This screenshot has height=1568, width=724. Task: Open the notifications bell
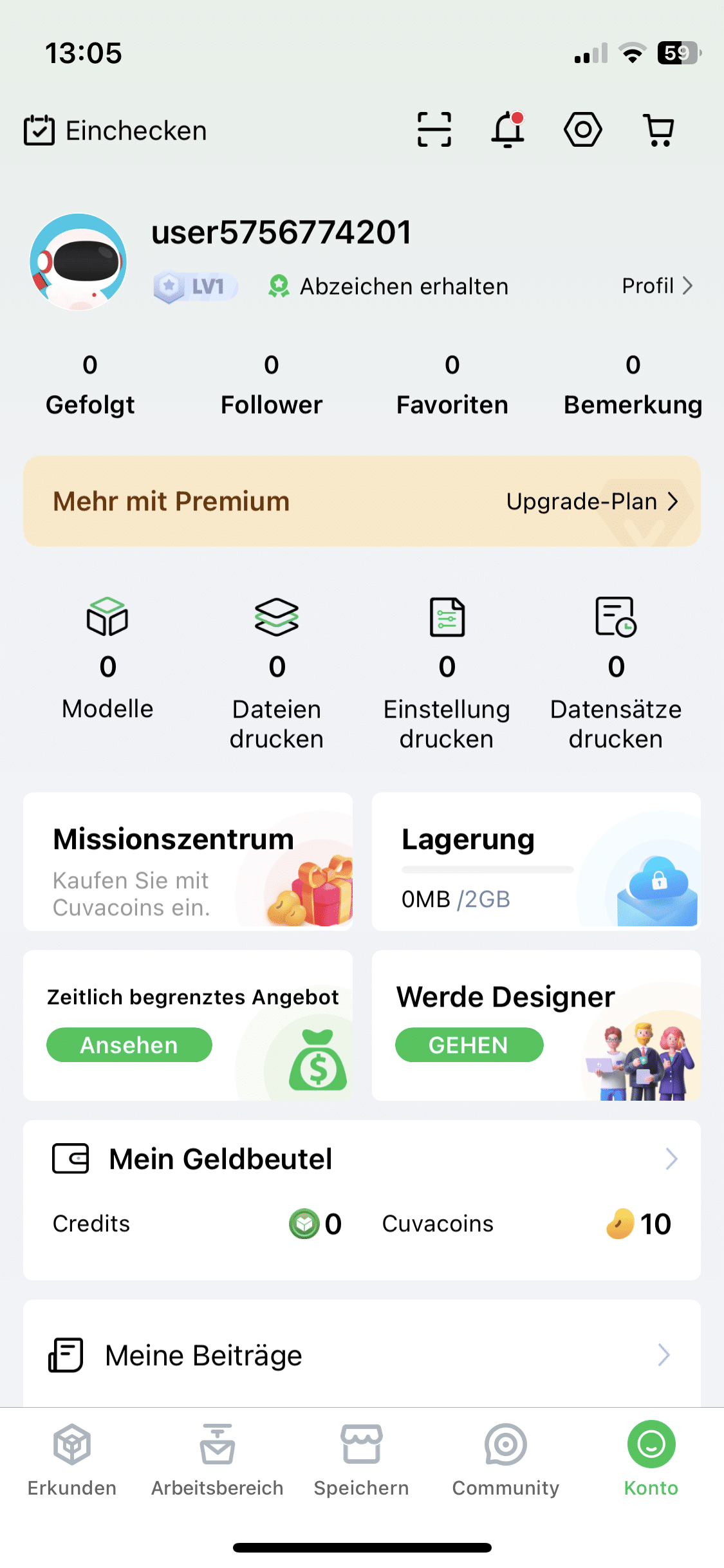pos(508,130)
